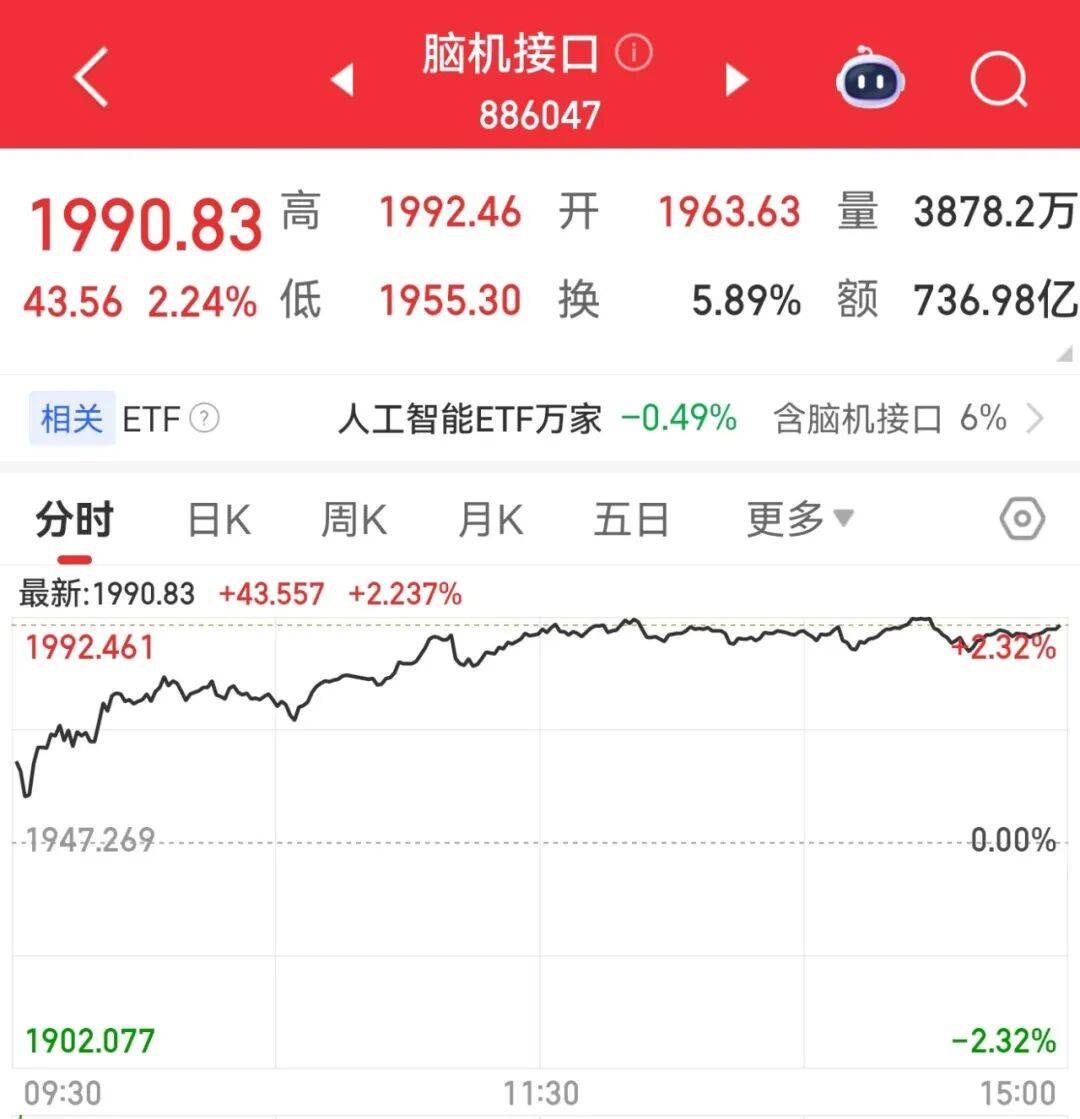Image resolution: width=1080 pixels, height=1119 pixels.
Task: Go back using the top-left arrow
Action: pyautogui.click(x=91, y=79)
